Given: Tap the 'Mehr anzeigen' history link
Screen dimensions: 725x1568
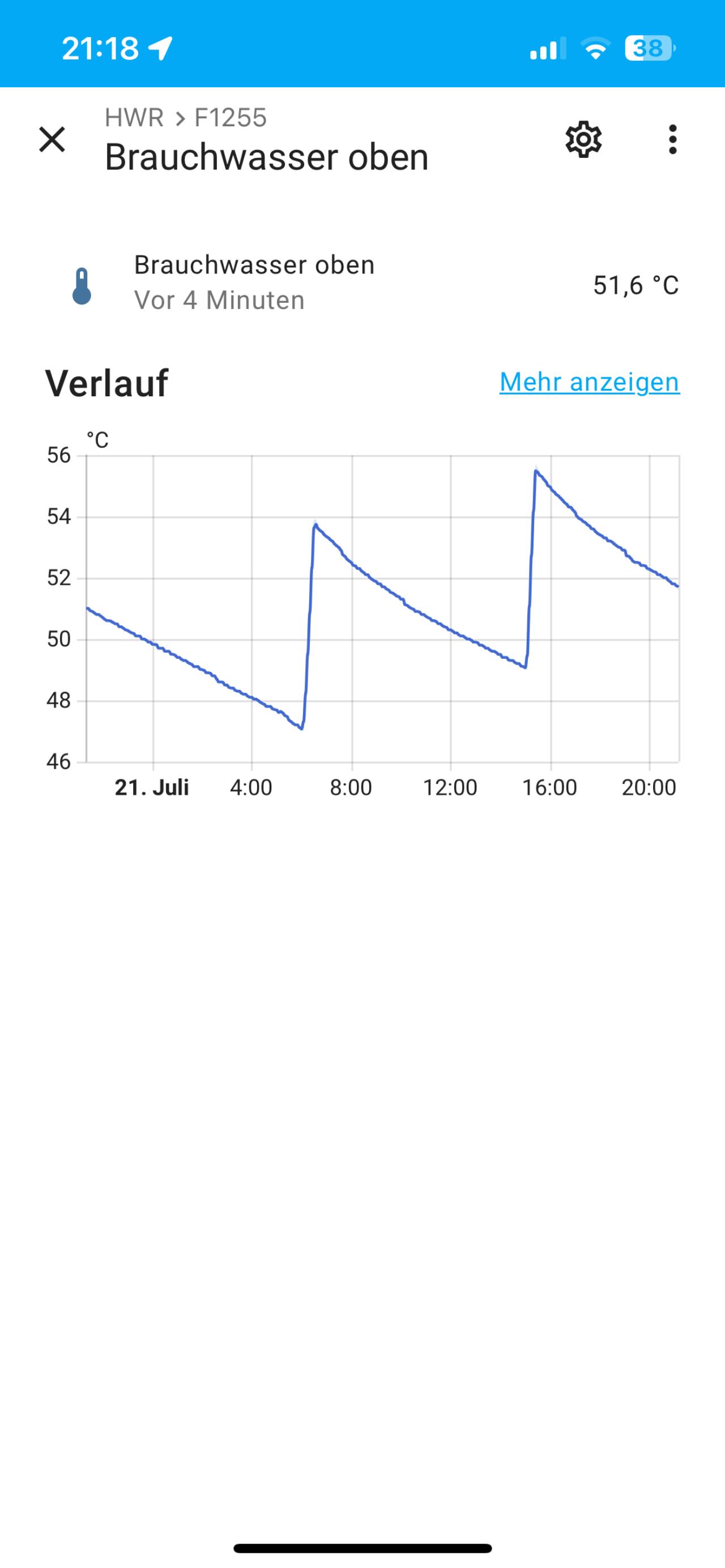Looking at the screenshot, I should pos(589,382).
